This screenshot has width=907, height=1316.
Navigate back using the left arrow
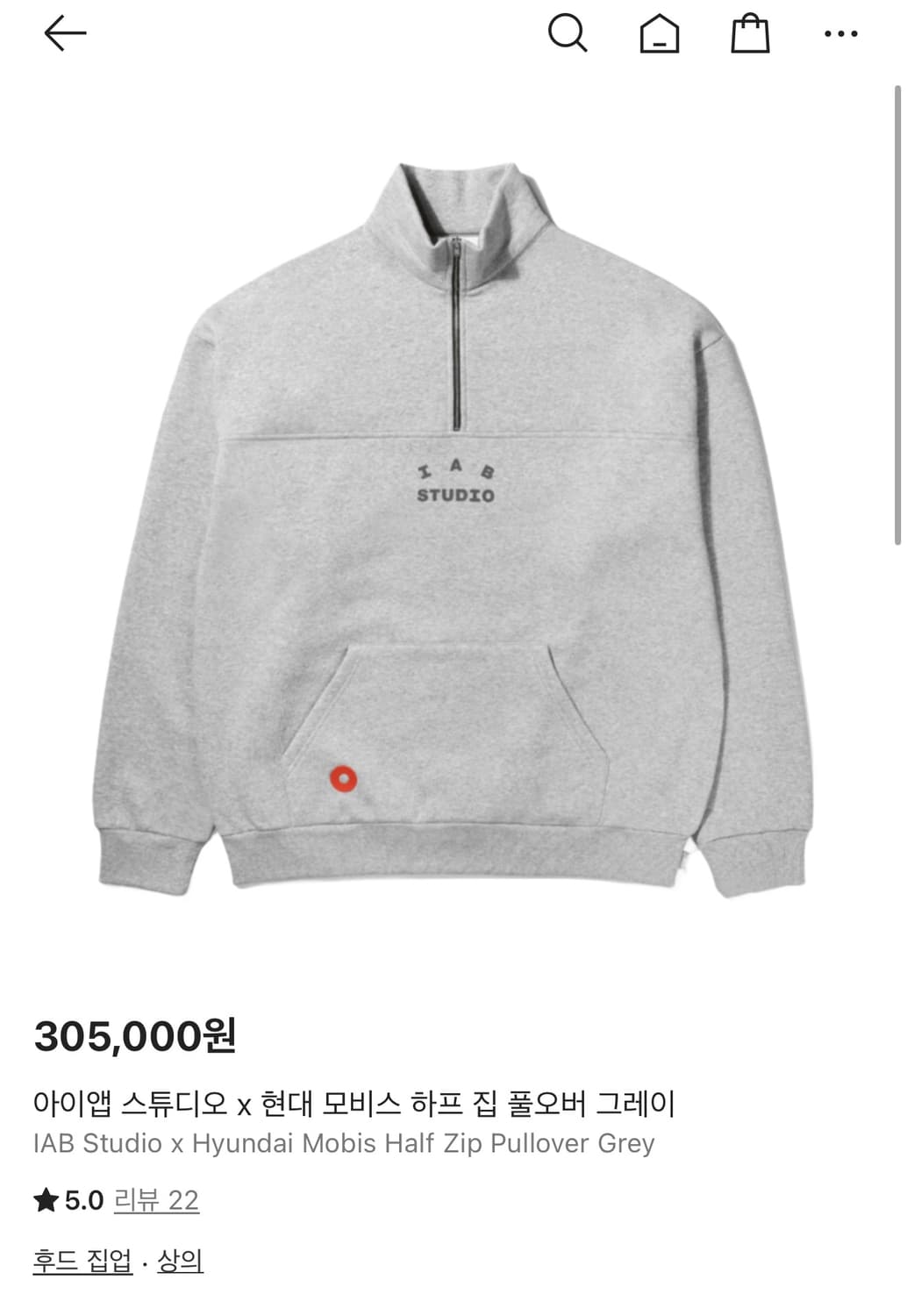[64, 33]
